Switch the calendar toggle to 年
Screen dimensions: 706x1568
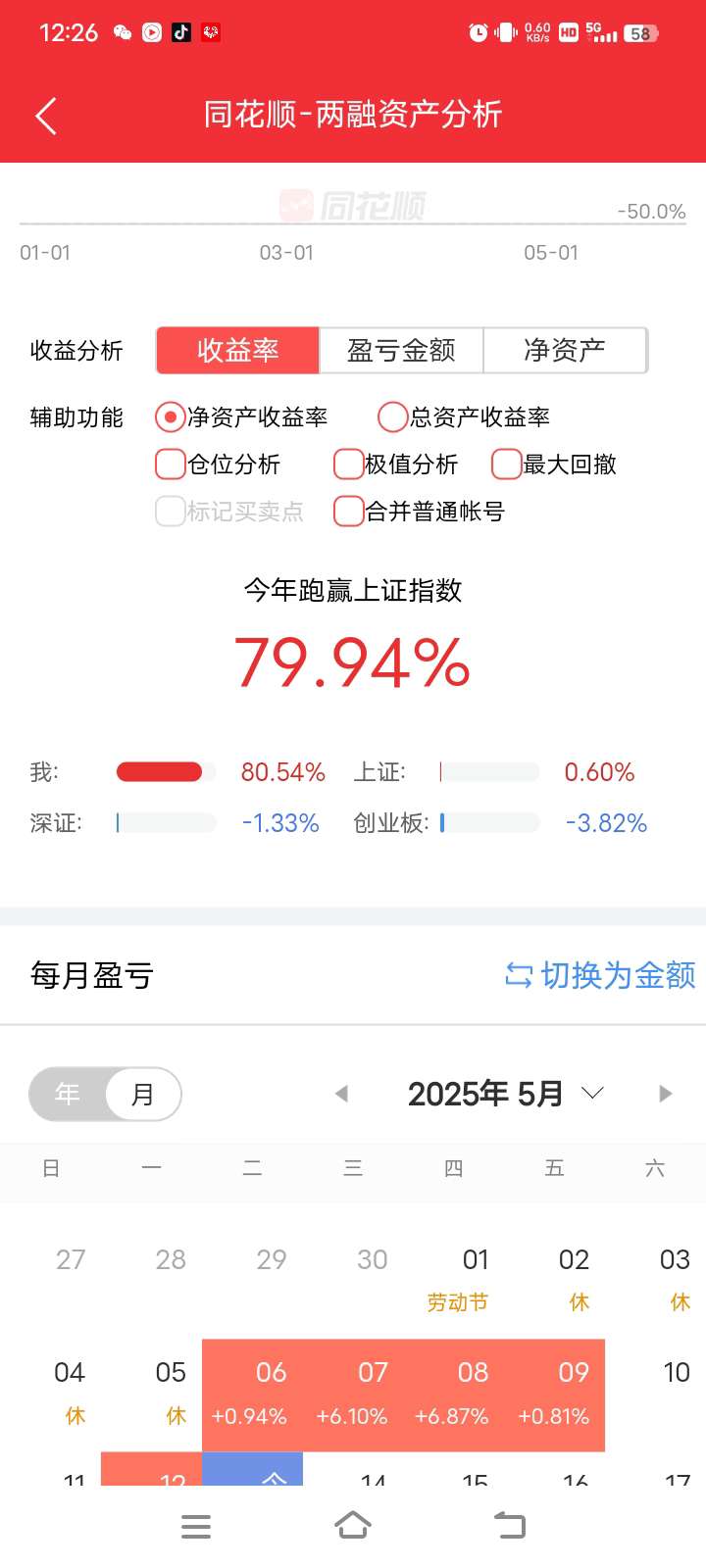click(x=68, y=1094)
